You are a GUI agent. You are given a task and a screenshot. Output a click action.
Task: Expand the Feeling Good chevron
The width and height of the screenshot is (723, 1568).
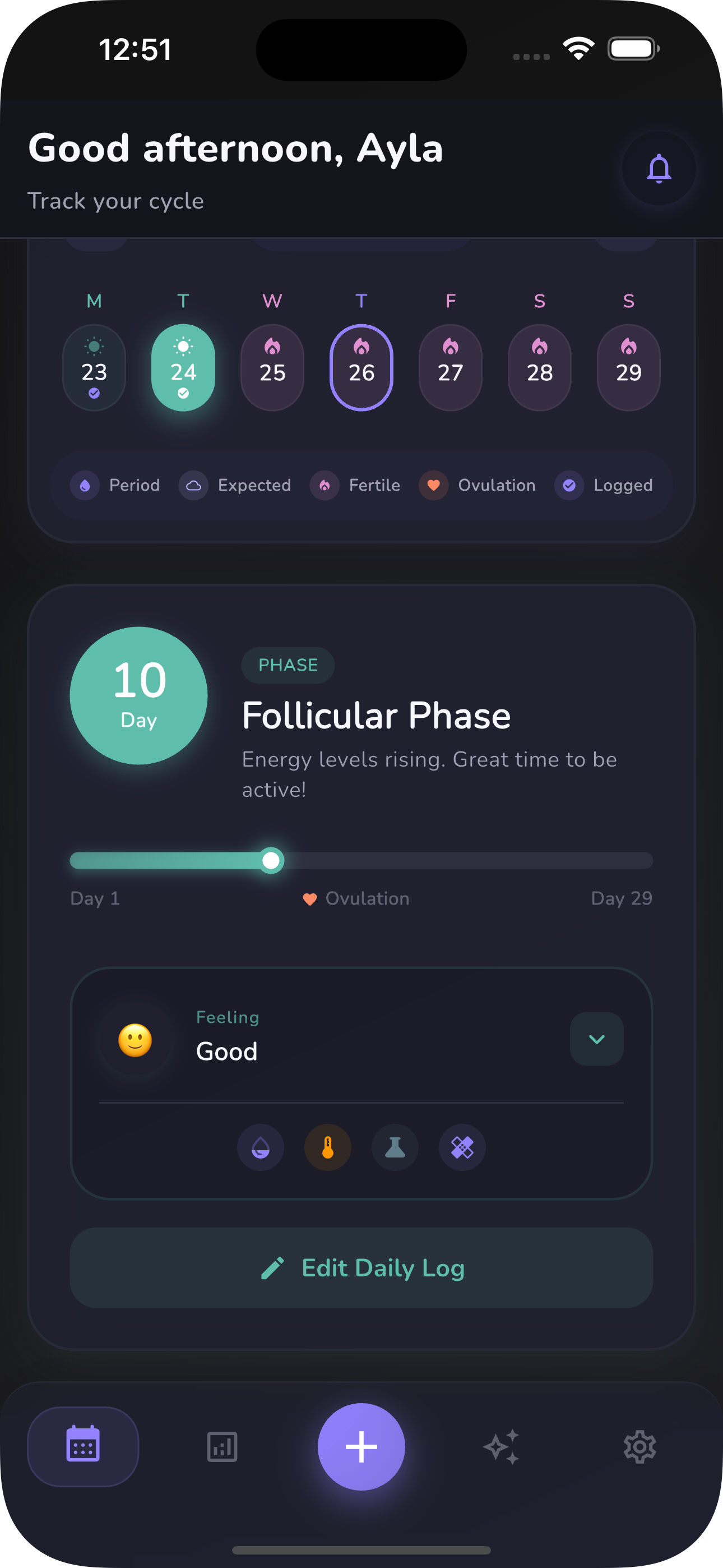[596, 1039]
